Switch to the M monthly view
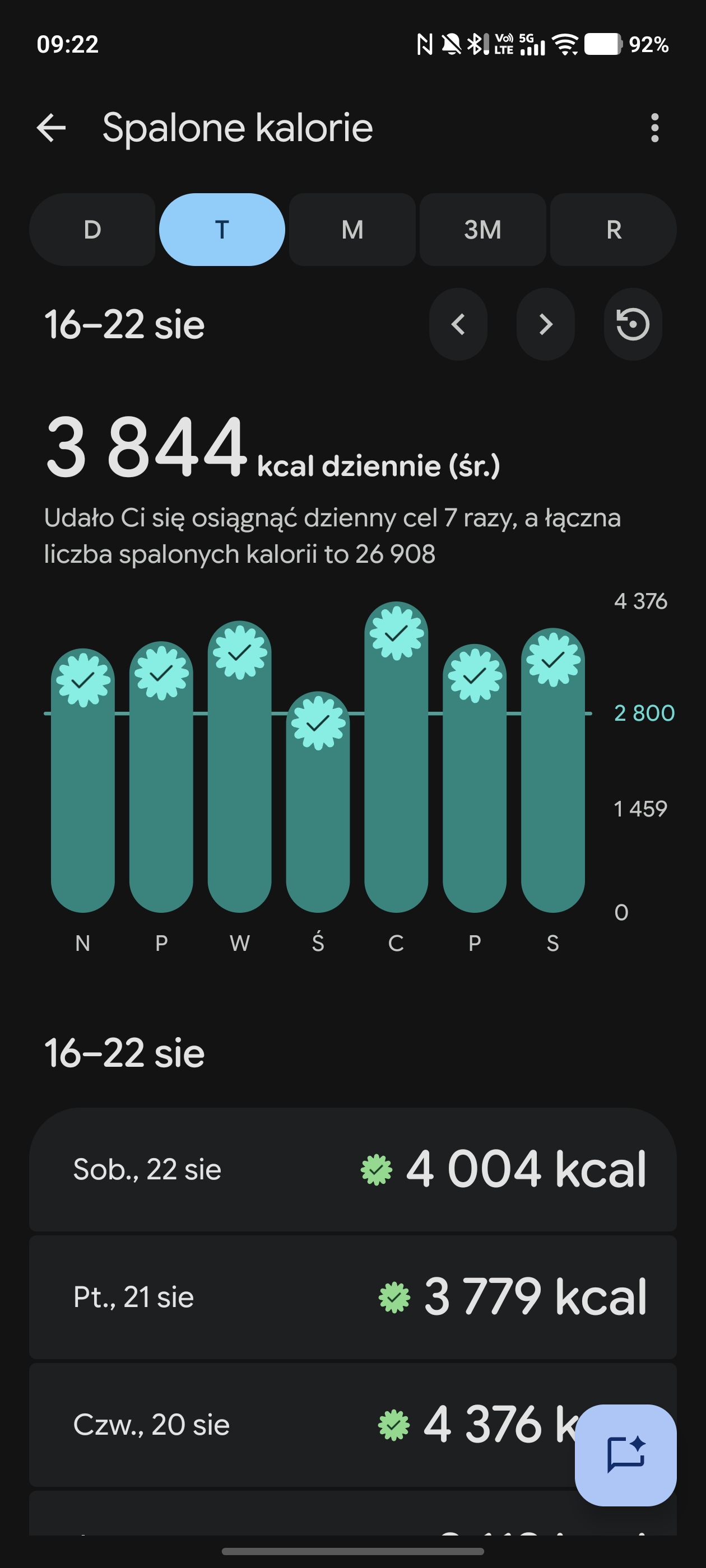The height and width of the screenshot is (1568, 706). [x=352, y=230]
